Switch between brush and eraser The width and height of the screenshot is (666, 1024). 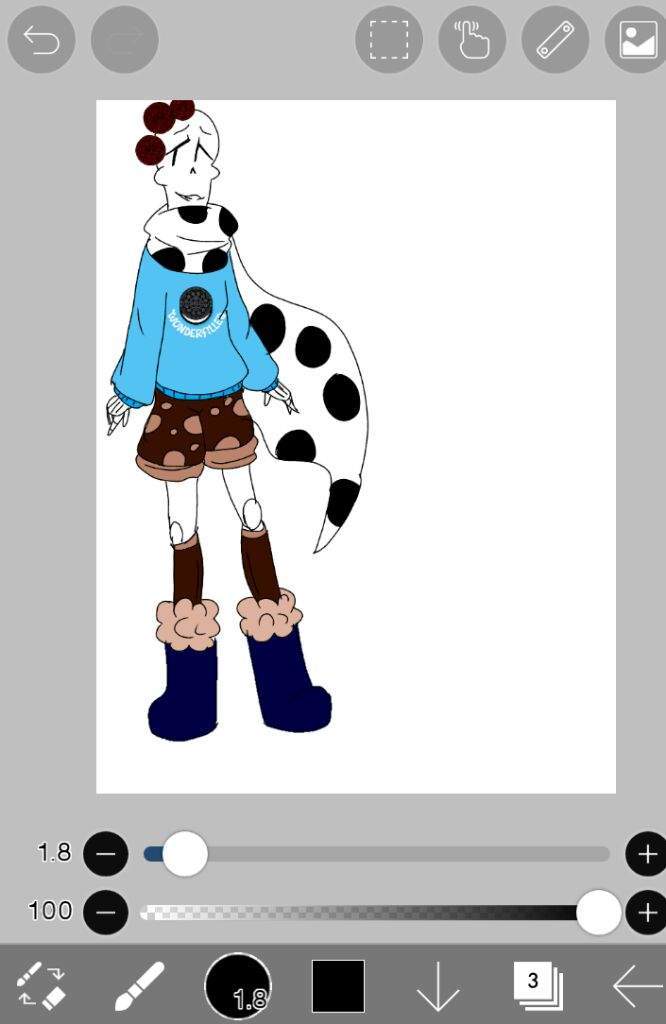pos(41,986)
